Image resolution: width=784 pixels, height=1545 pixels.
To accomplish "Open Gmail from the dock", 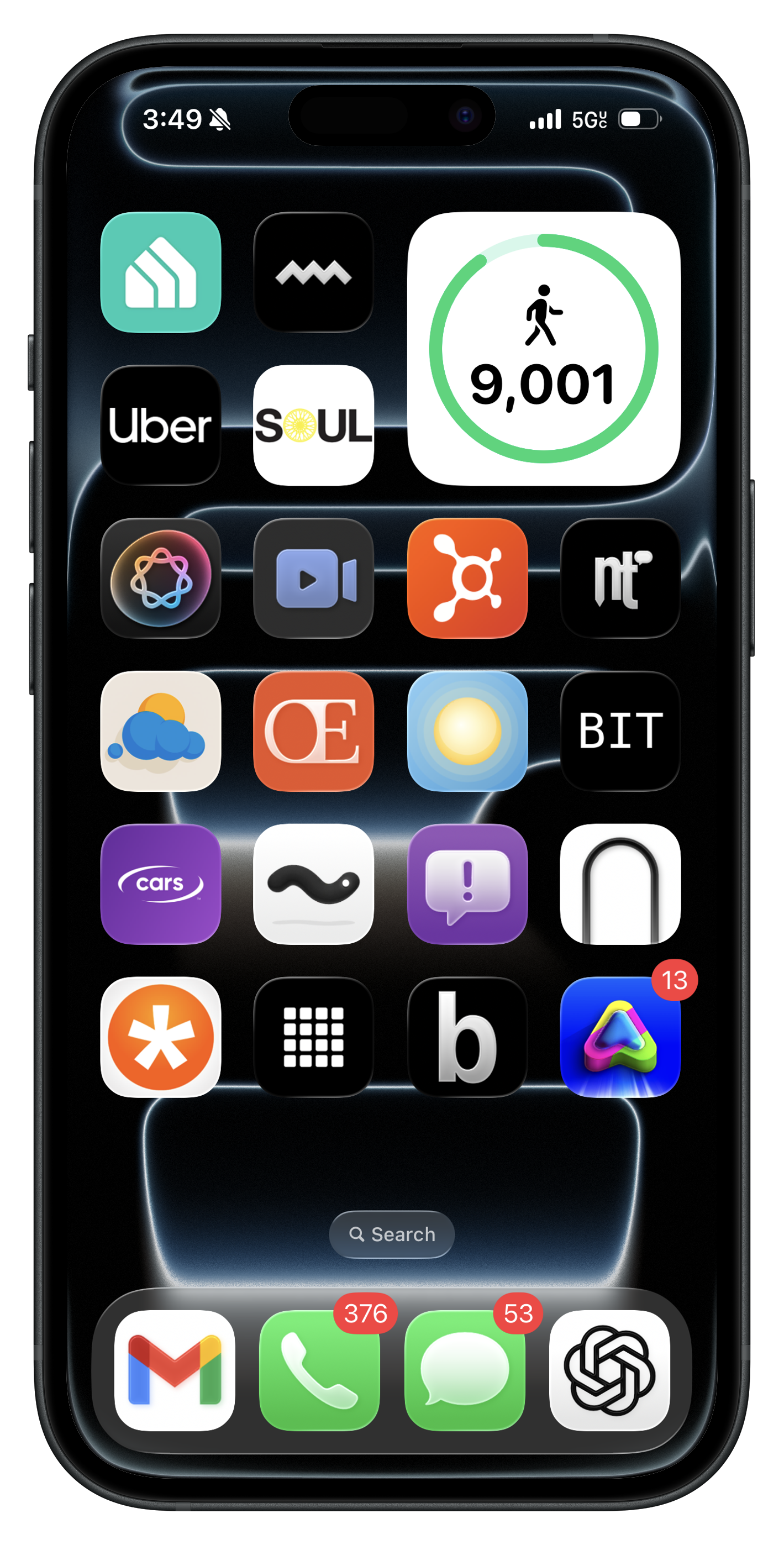I will (175, 1370).
